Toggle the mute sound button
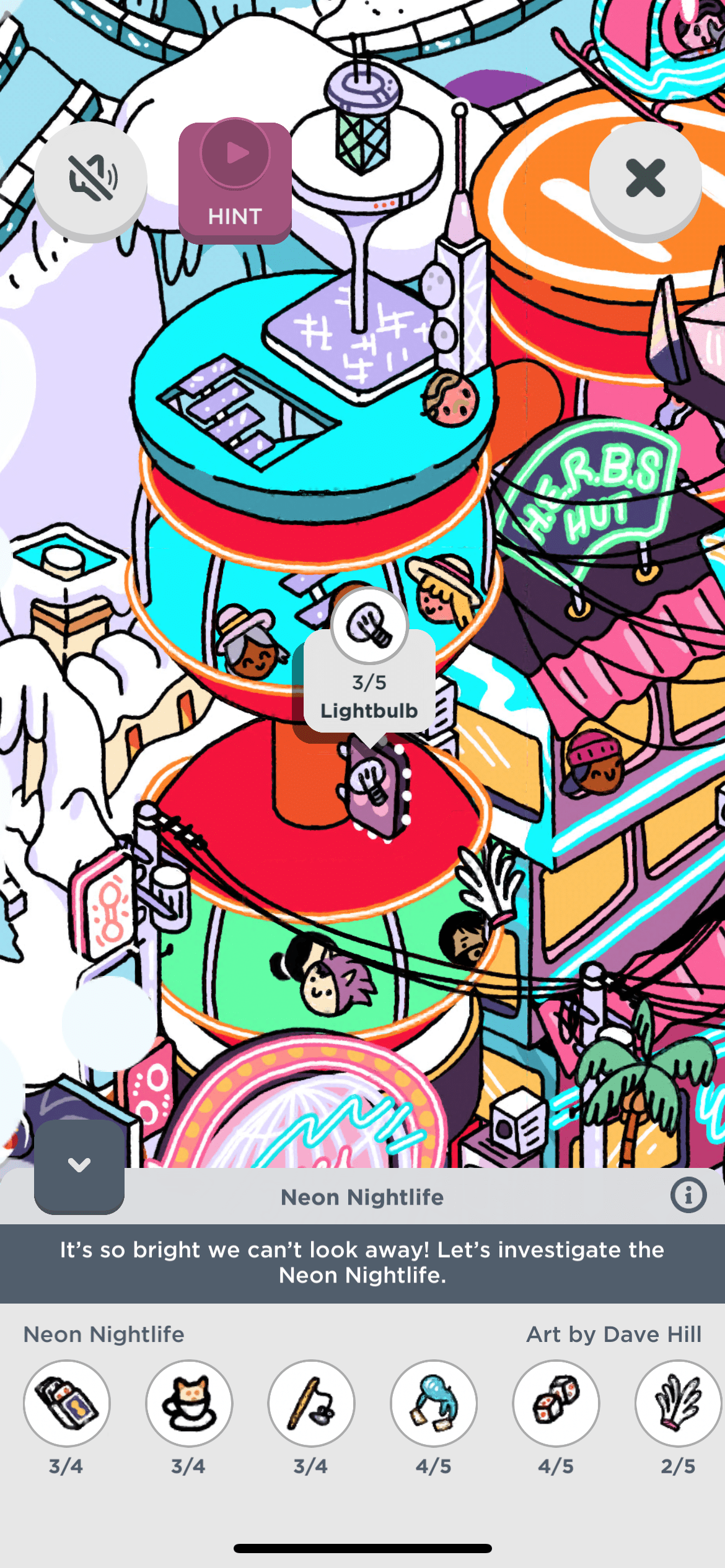The image size is (725, 1568). coord(90,179)
